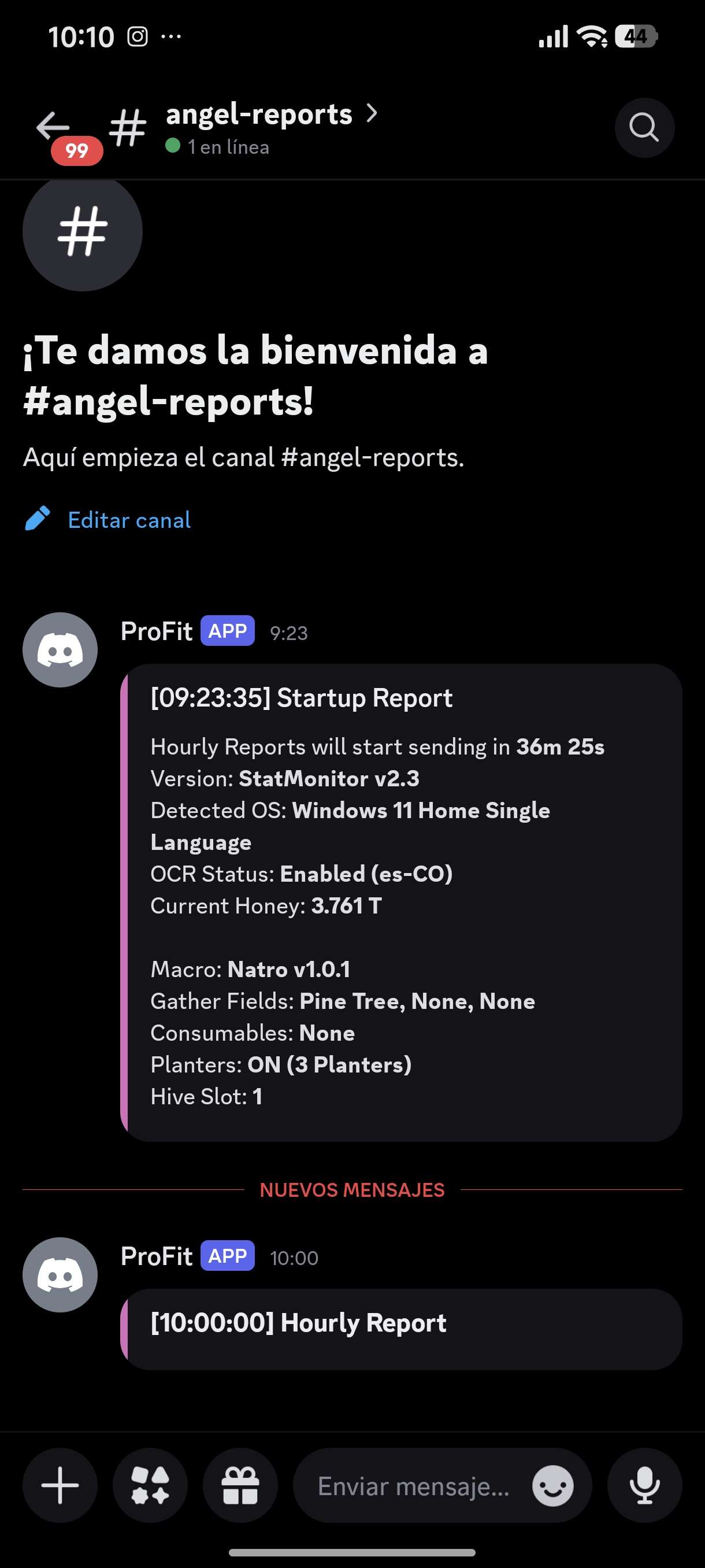Open the emoji picker in the message bar
Viewport: 705px width, 1568px height.
point(552,1485)
